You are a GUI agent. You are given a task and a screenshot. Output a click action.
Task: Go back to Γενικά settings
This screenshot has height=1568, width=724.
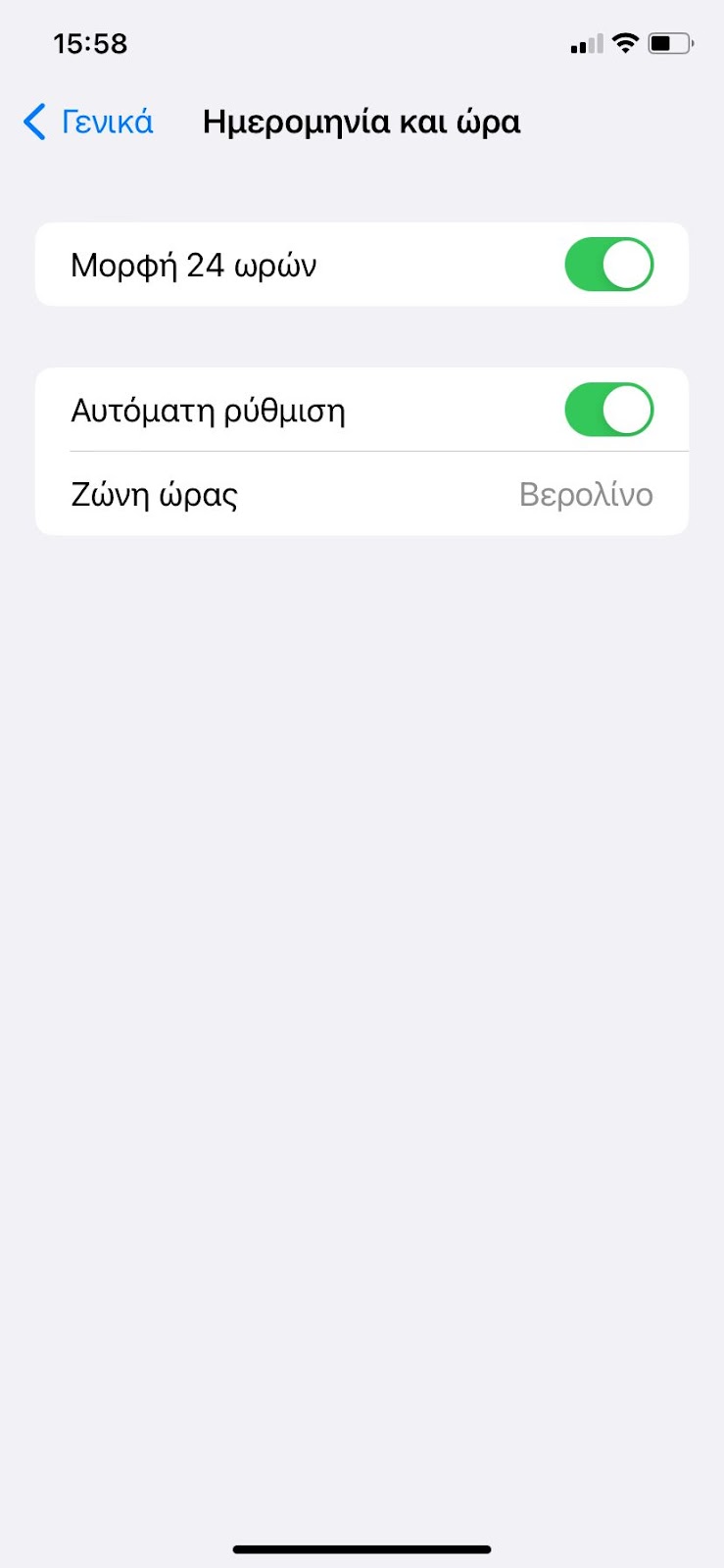88,122
